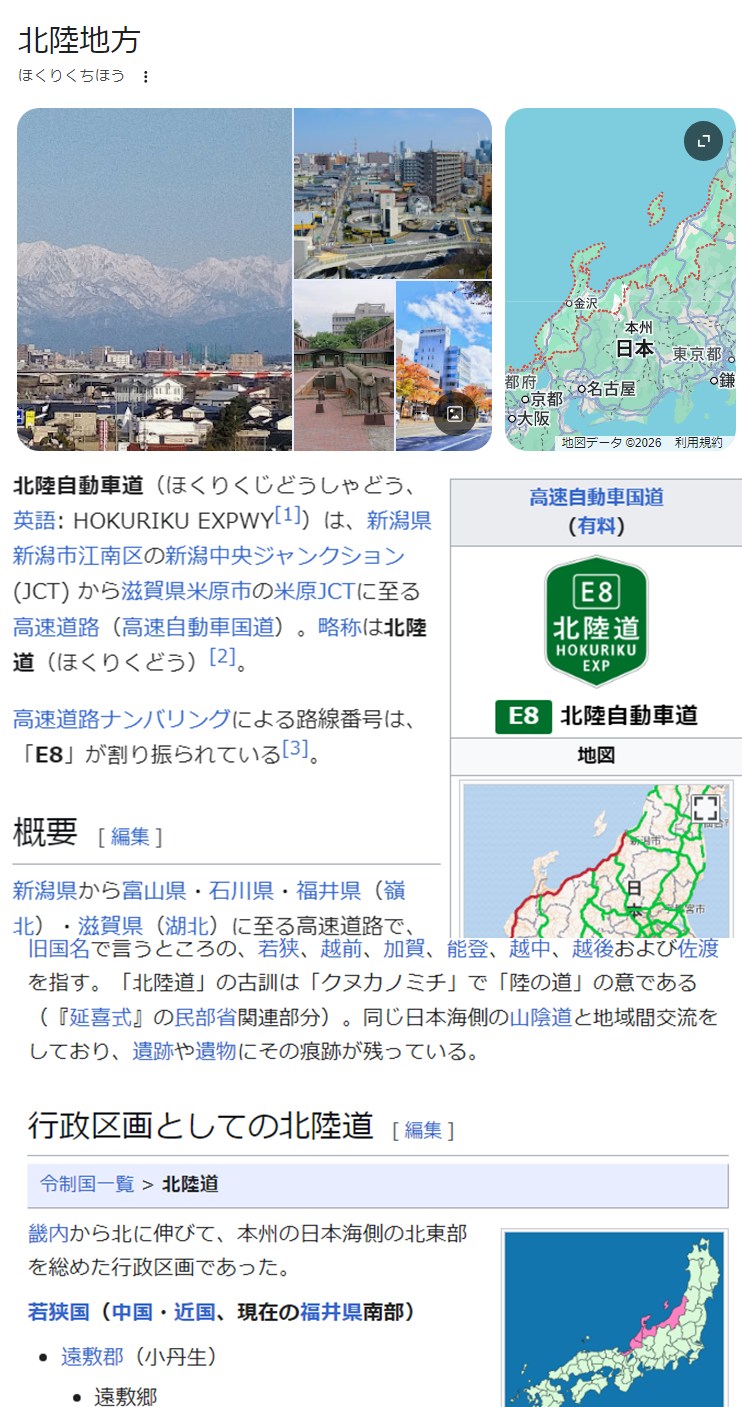Open the 令制国一覧 breadcrumb link
Viewport: 742px width, 1407px height.
[87, 1184]
